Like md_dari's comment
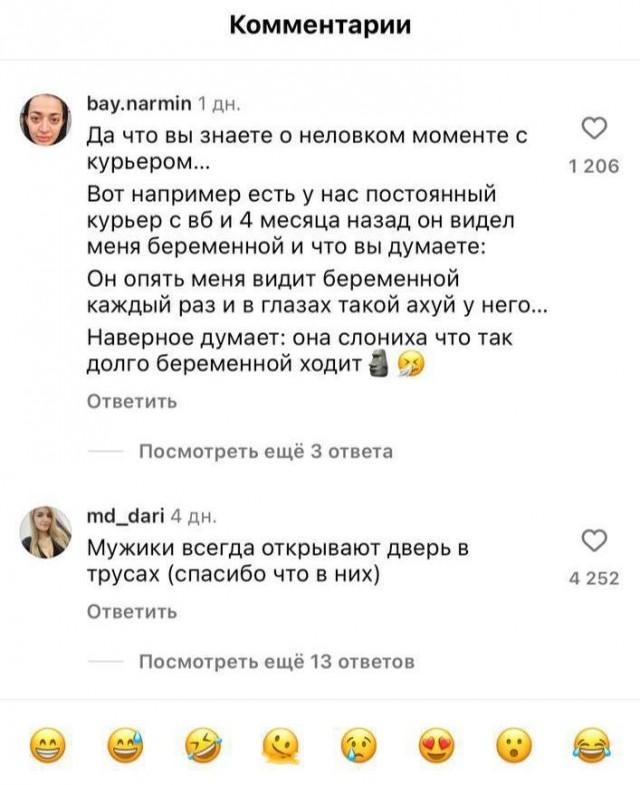The height and width of the screenshot is (785, 640). pyautogui.click(x=593, y=542)
